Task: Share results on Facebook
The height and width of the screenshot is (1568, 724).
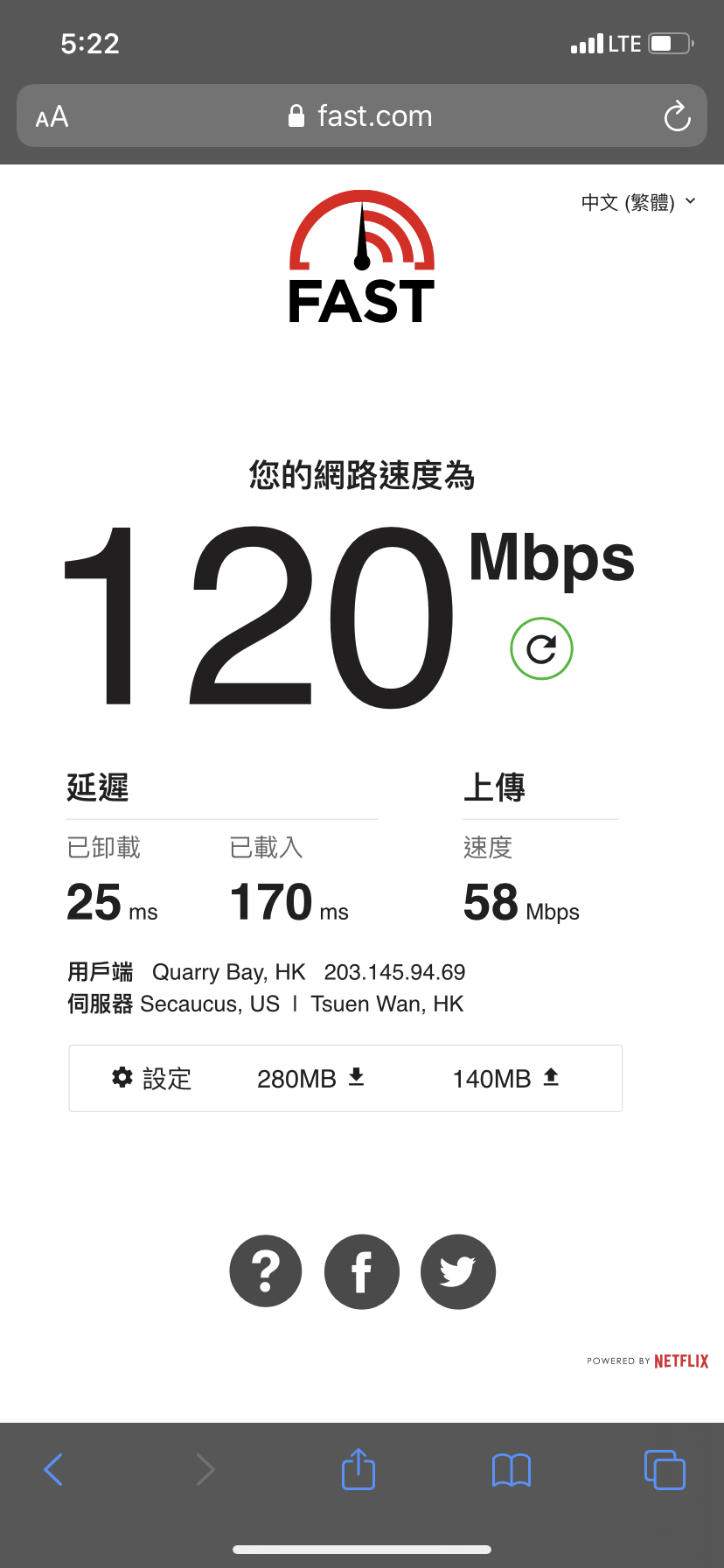Action: [362, 1271]
